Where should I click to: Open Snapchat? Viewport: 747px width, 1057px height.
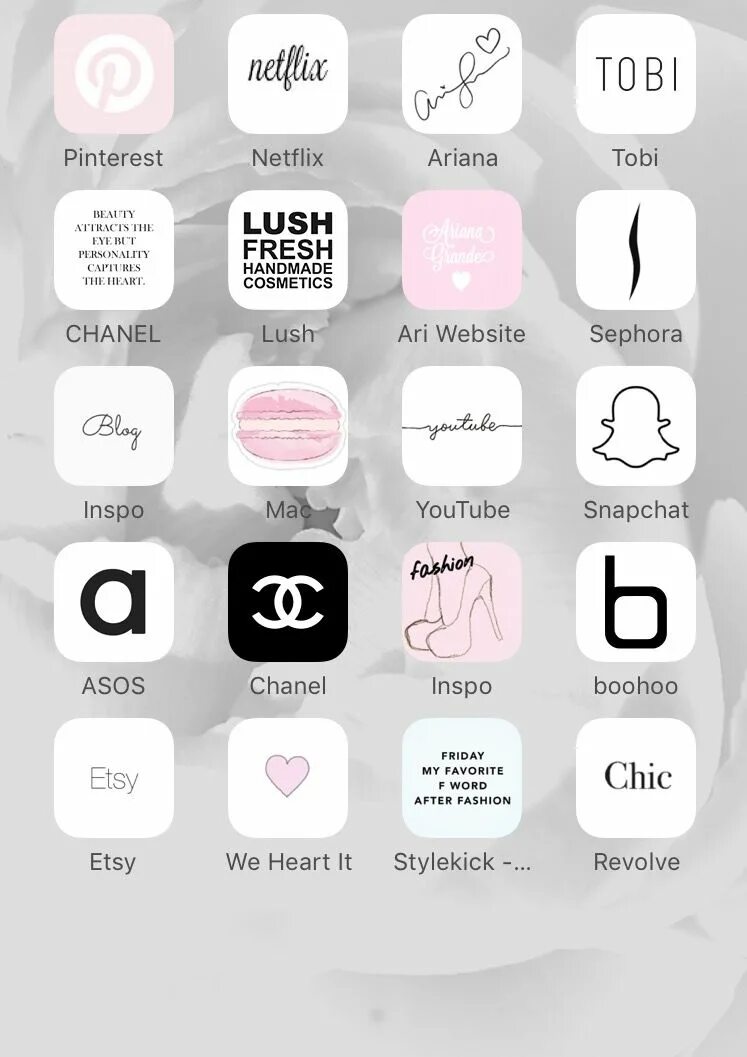pyautogui.click(x=636, y=426)
